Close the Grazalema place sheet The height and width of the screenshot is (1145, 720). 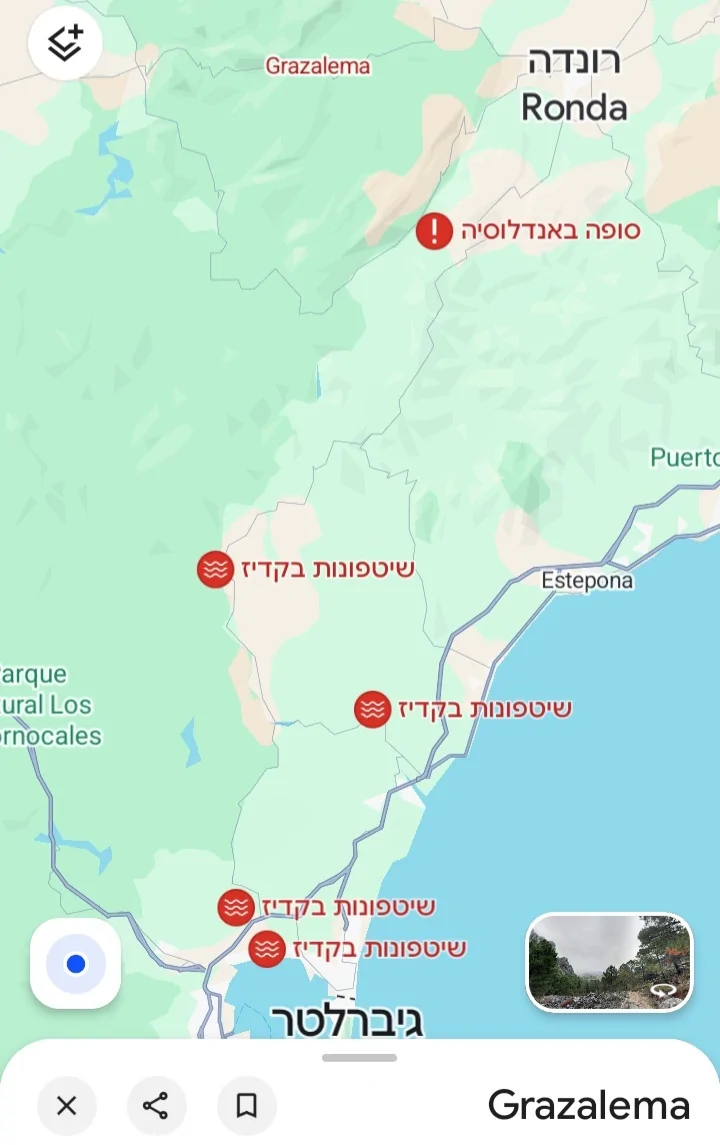coord(66,1105)
